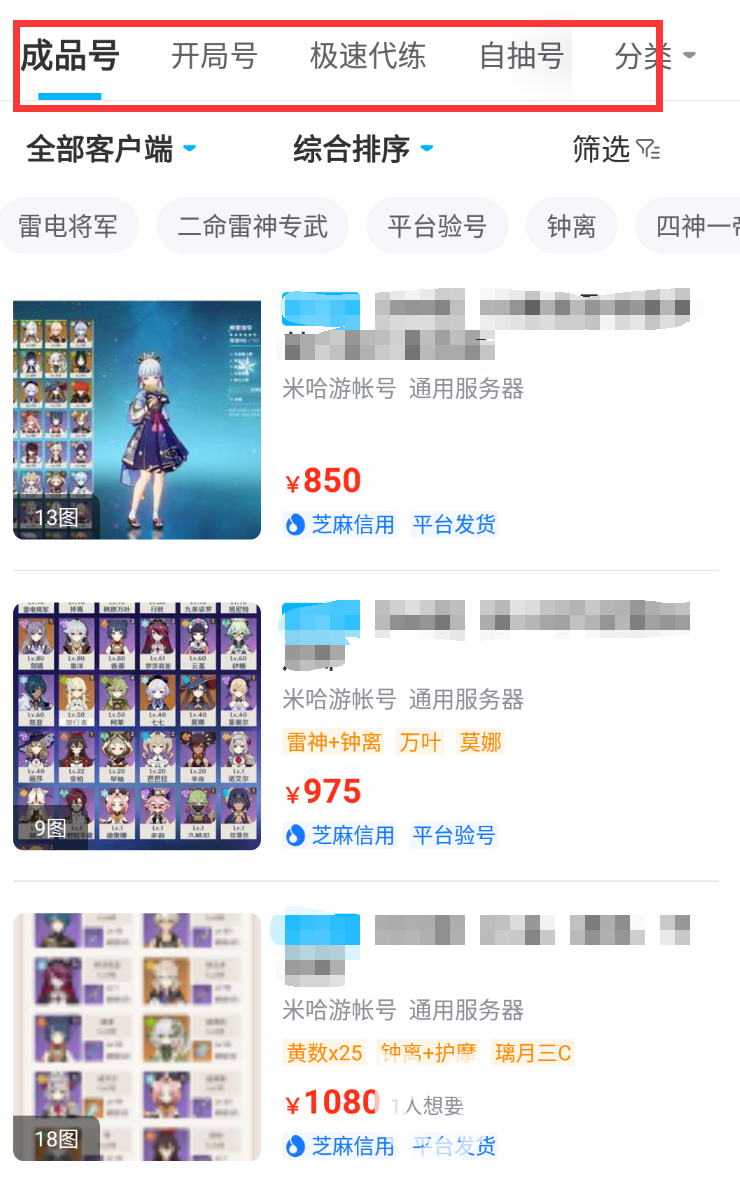The width and height of the screenshot is (740, 1187).
Task: Expand the 分类 dropdown
Action: click(x=654, y=57)
